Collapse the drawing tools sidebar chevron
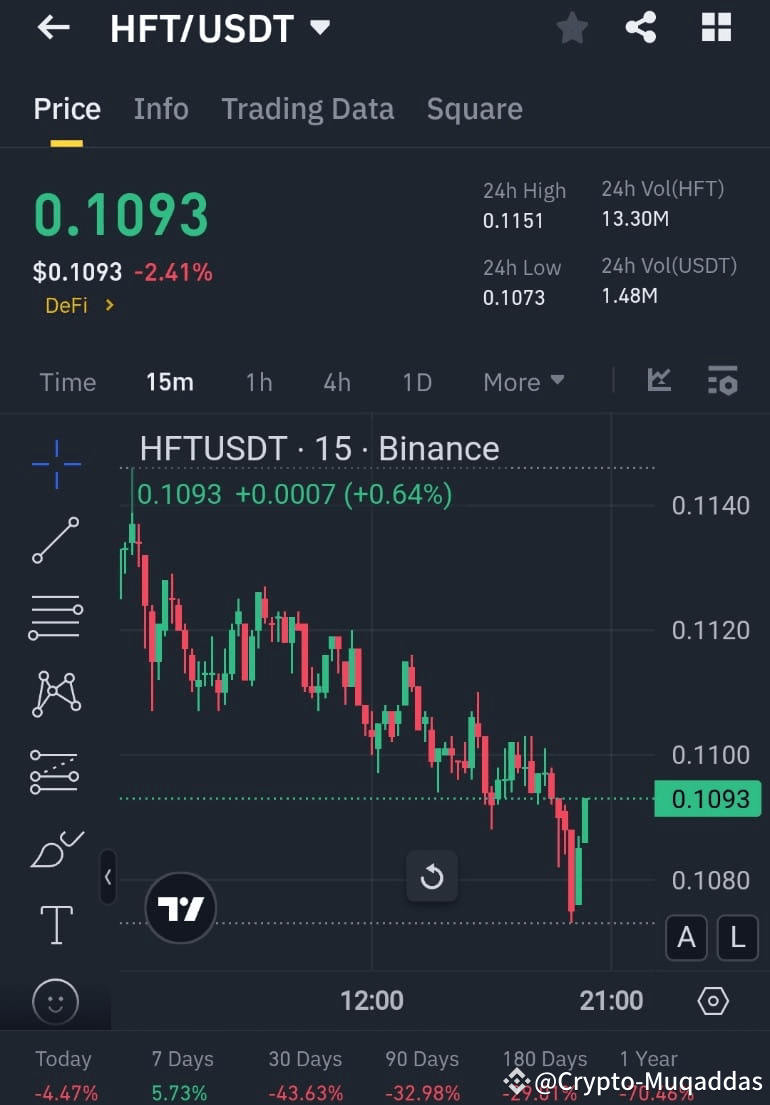Screen dimensions: 770x1105 click(x=108, y=877)
